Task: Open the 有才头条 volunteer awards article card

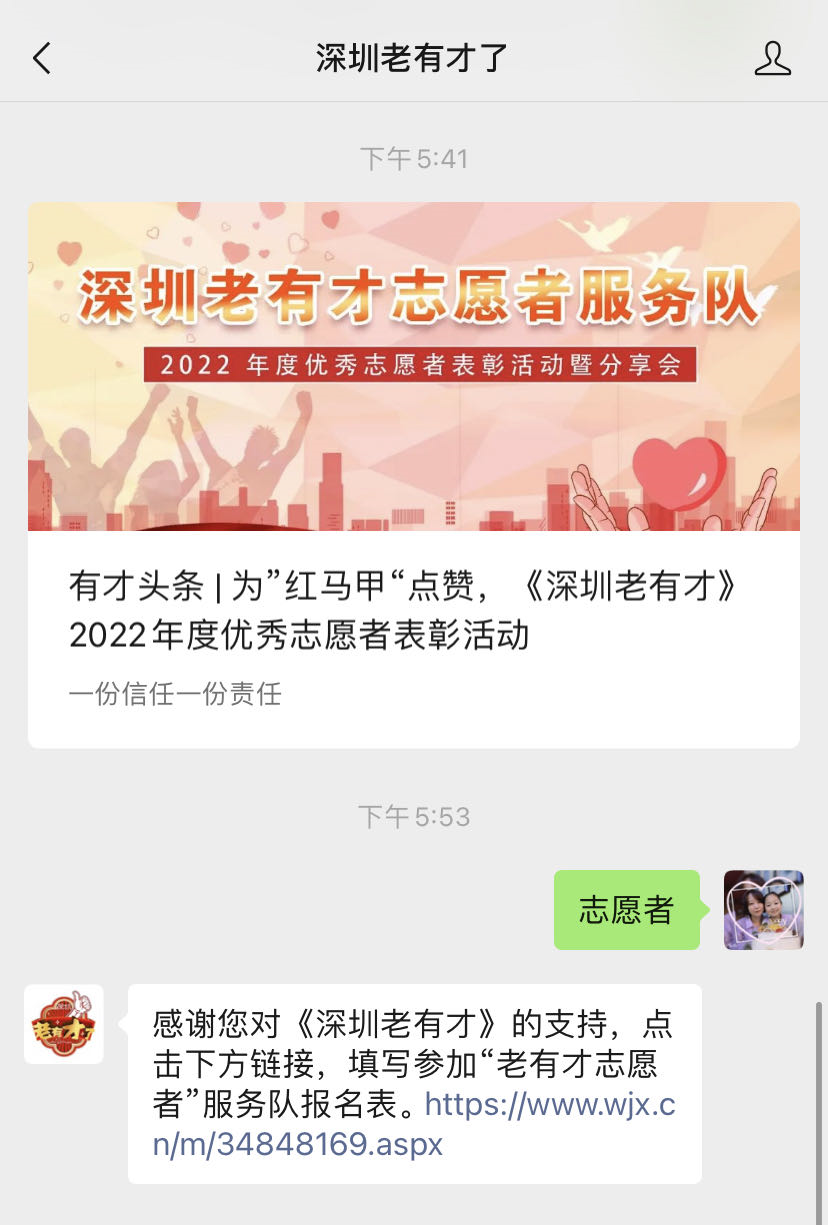Action: pyautogui.click(x=414, y=475)
